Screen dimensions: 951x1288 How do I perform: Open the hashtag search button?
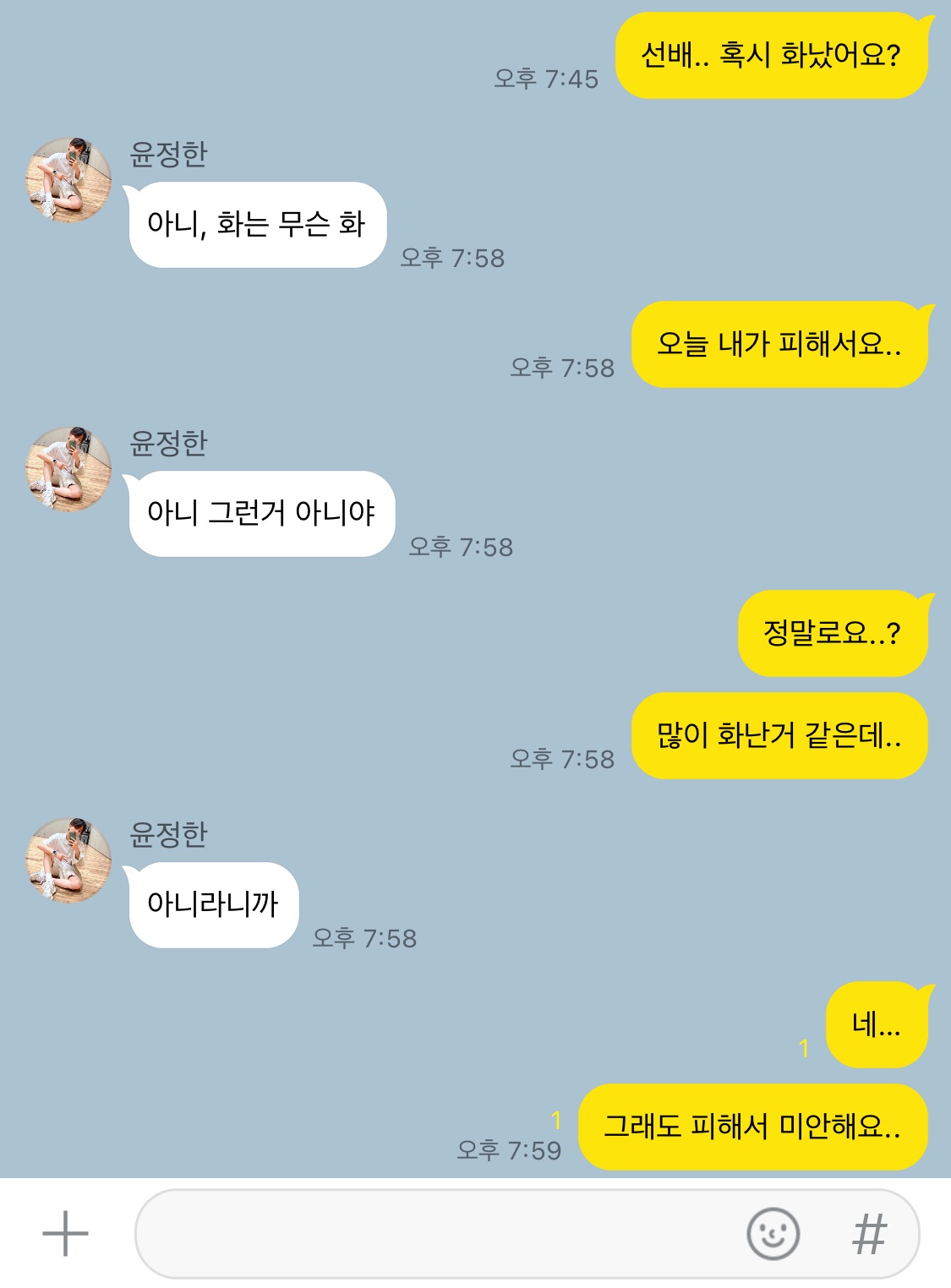click(869, 1233)
